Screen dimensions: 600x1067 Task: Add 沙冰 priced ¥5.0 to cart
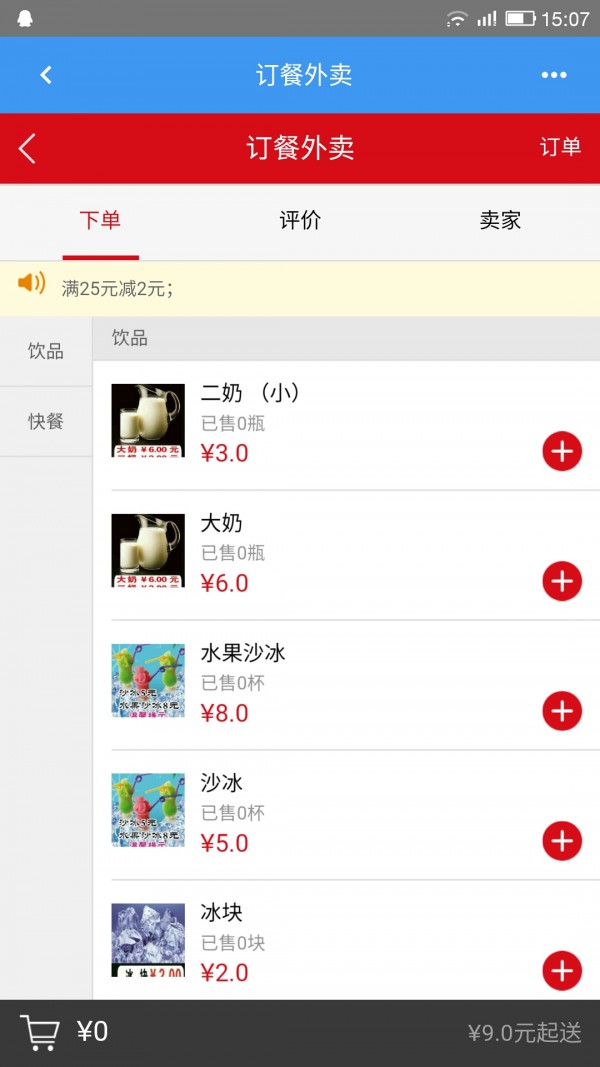(x=562, y=841)
